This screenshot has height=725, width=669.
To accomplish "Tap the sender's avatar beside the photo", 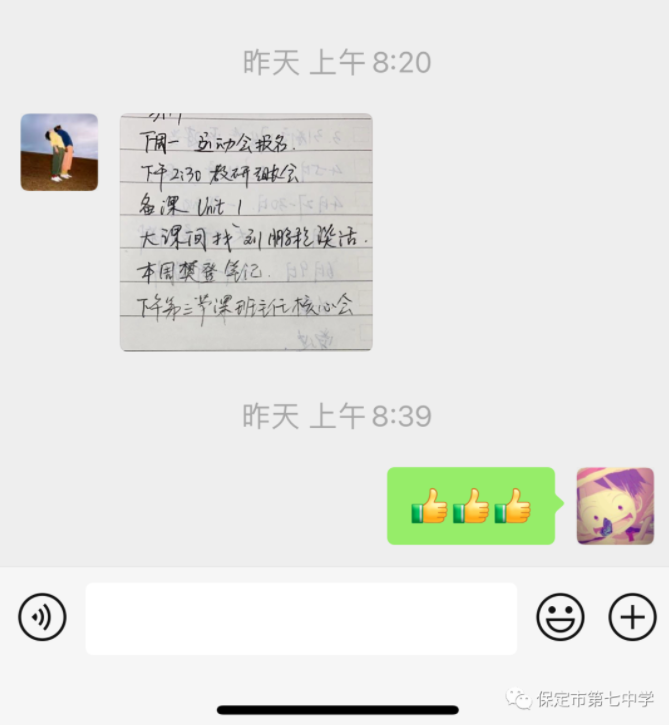I will point(59,152).
